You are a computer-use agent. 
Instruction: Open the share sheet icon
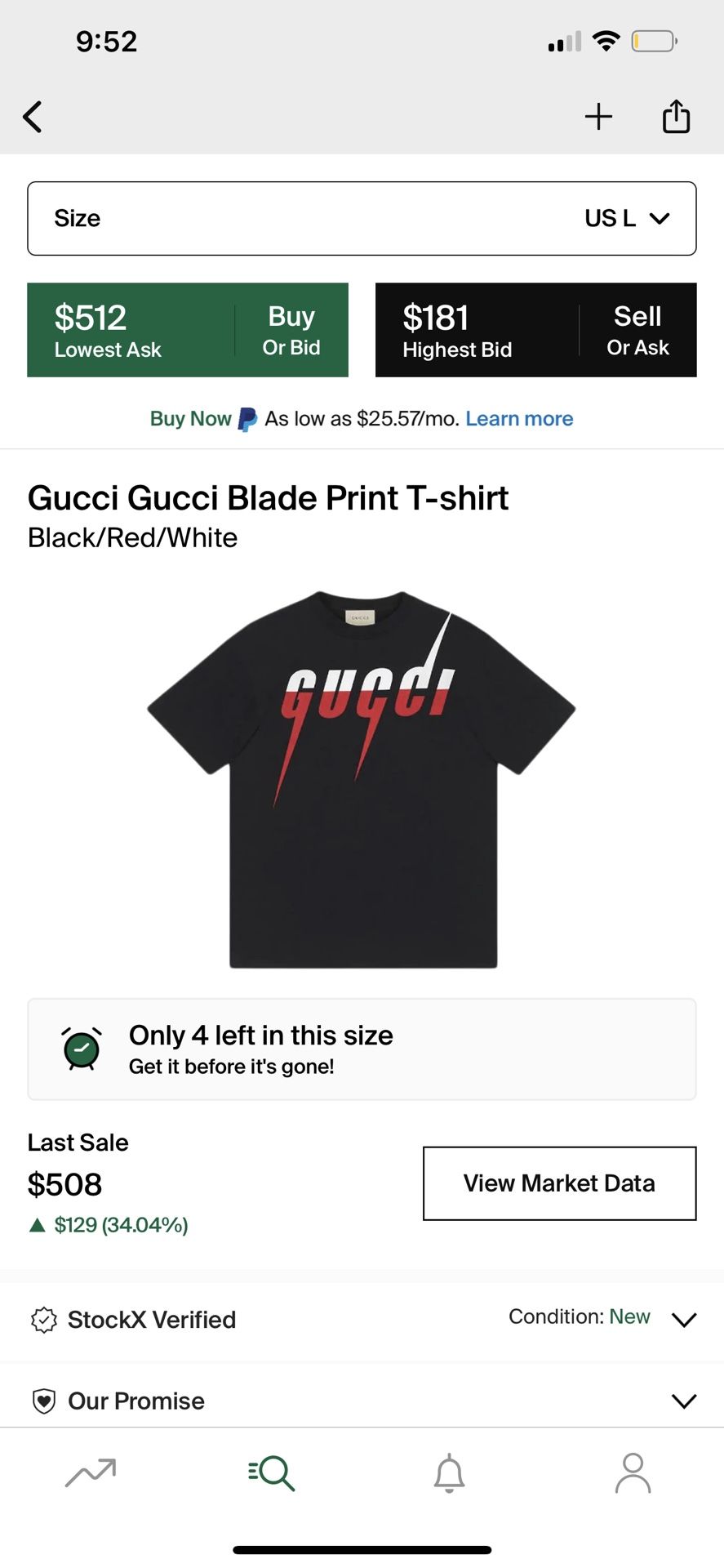tap(674, 116)
